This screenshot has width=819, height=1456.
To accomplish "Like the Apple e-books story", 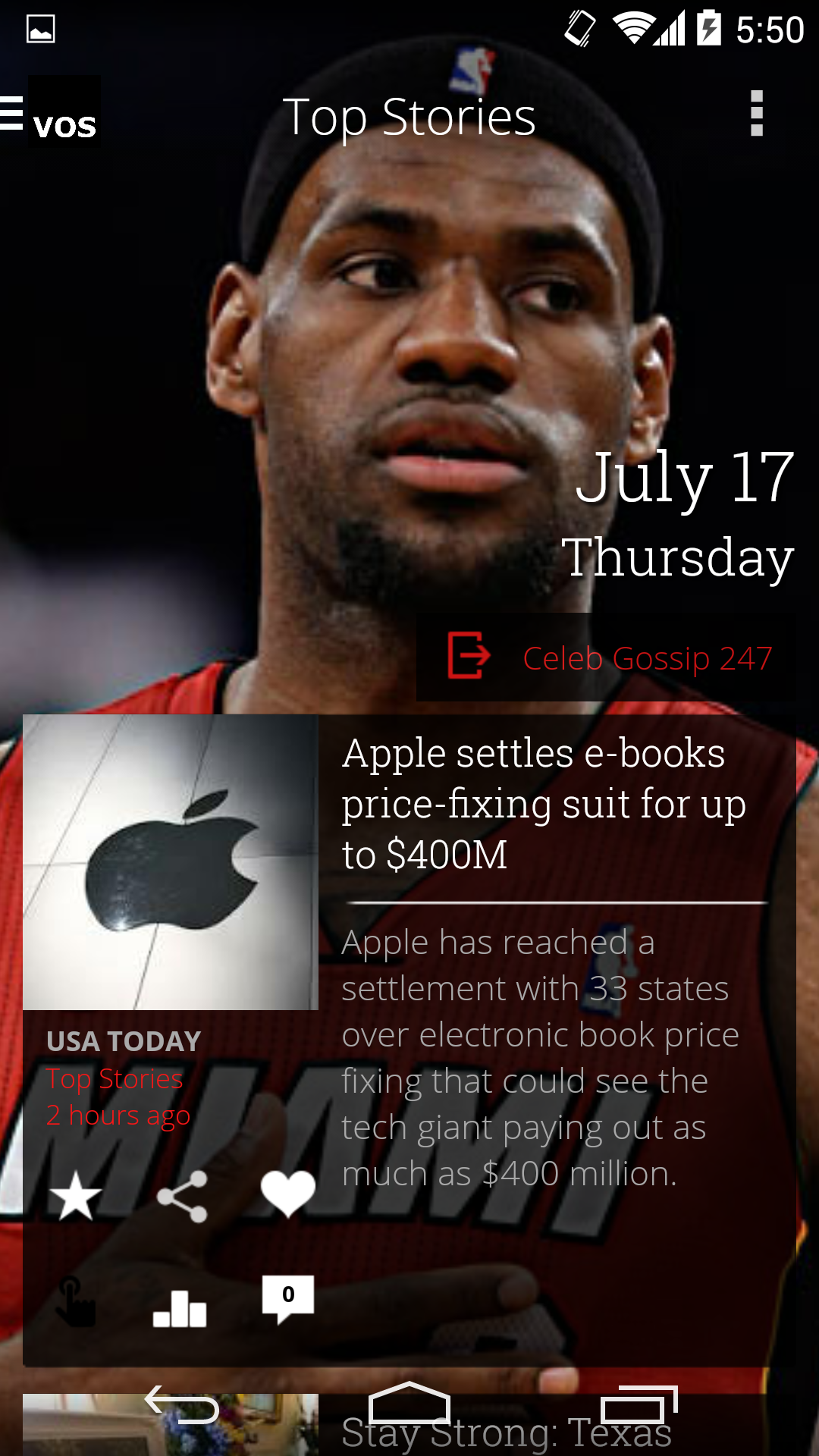I will pos(287,1194).
